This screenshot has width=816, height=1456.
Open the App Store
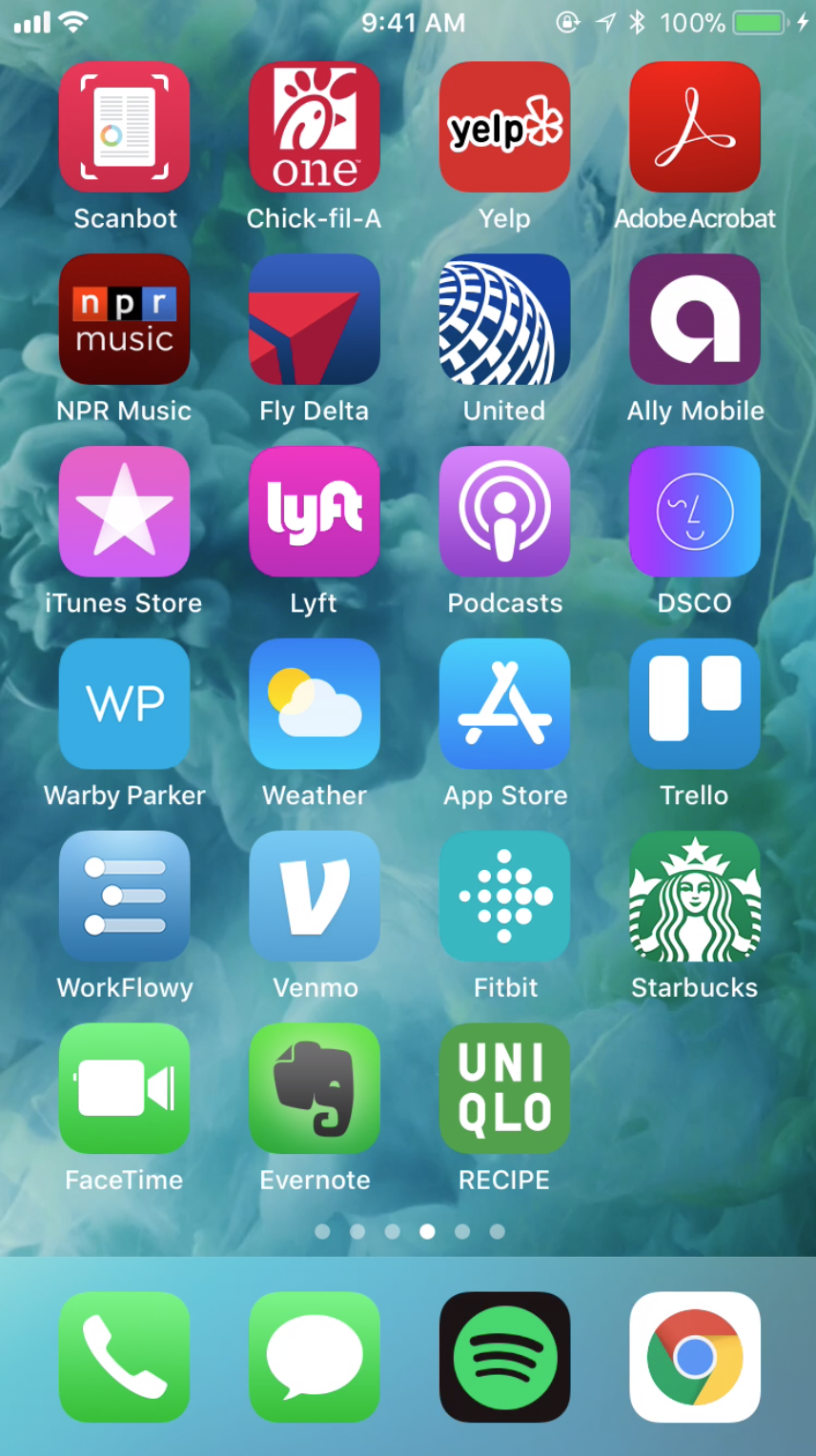(504, 704)
